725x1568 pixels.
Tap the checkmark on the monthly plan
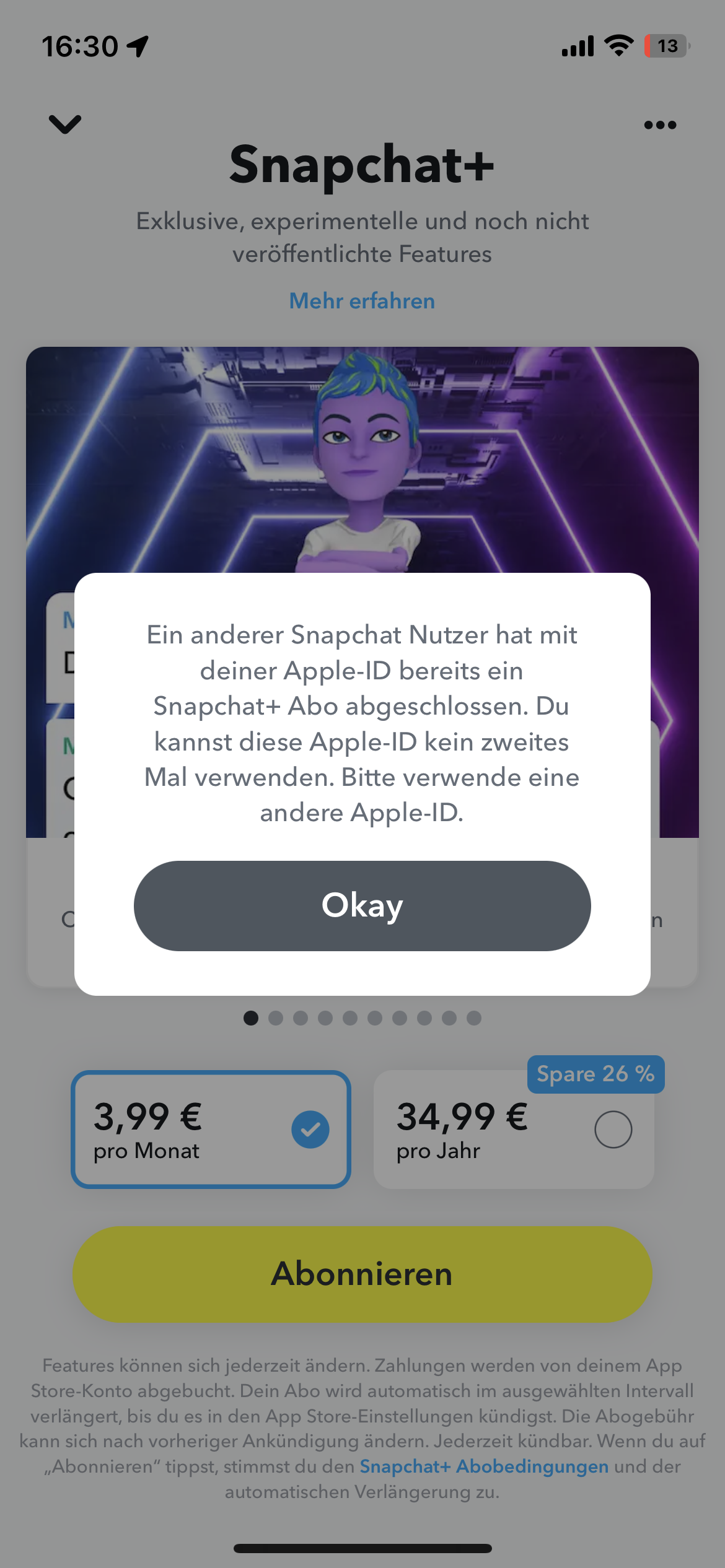310,1128
